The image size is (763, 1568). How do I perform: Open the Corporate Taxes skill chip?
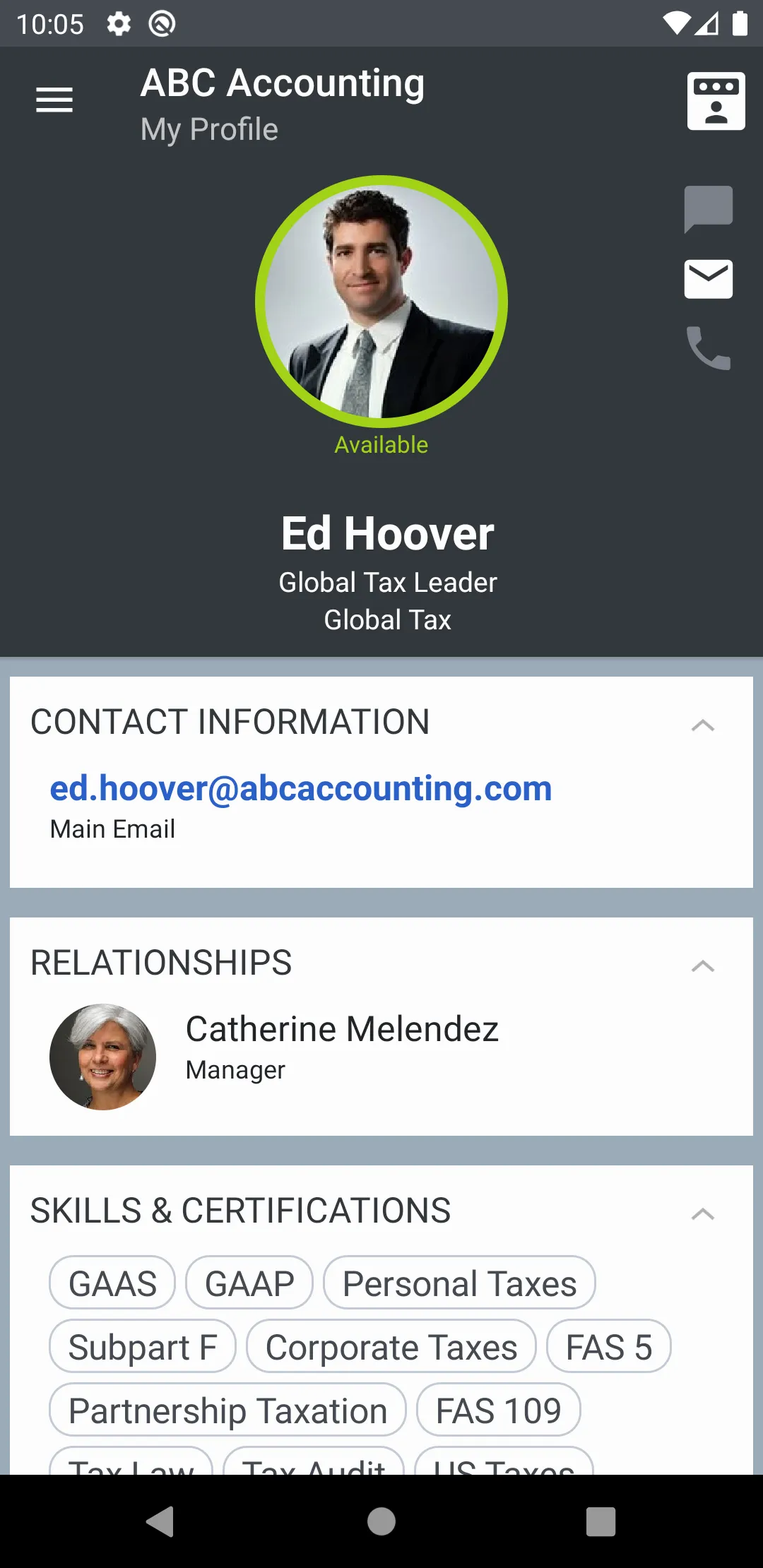[x=391, y=1347]
